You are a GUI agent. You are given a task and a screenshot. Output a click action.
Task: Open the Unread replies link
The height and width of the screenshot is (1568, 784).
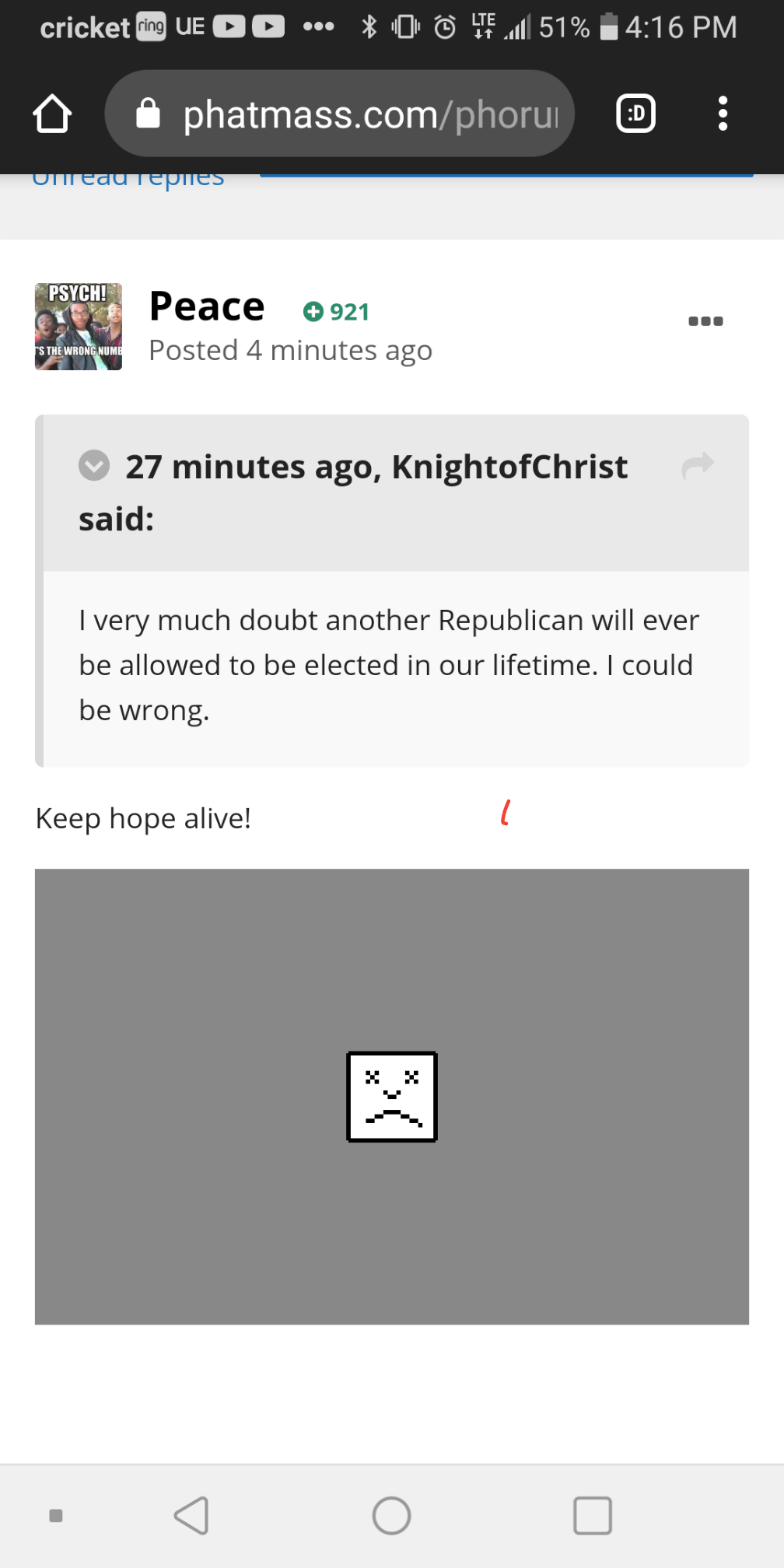[128, 179]
